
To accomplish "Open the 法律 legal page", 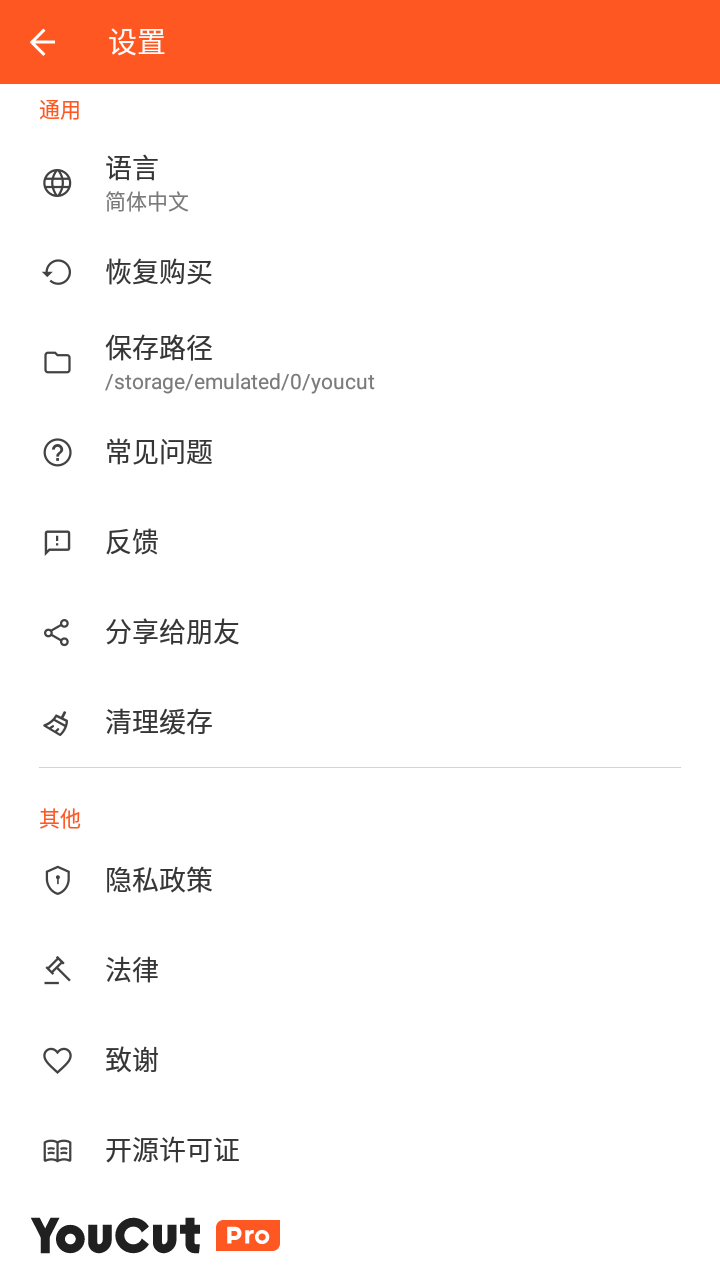I will [x=360, y=970].
